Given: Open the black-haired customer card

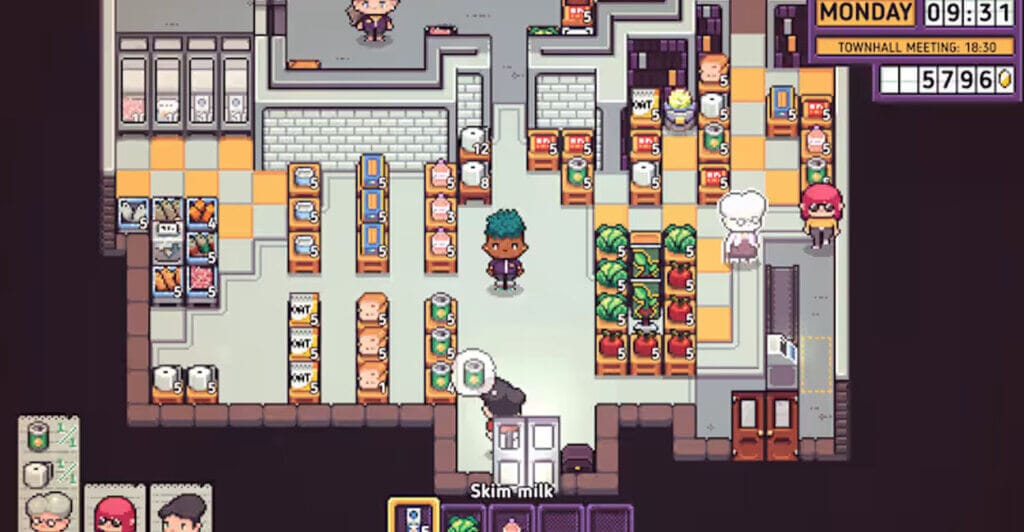Looking at the screenshot, I should tap(180, 510).
